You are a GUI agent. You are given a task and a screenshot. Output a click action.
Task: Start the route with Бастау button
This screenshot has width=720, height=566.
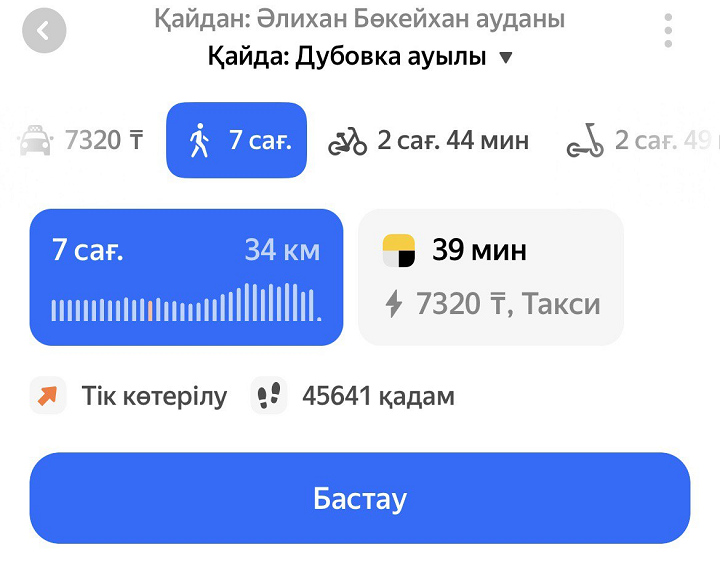(x=360, y=498)
